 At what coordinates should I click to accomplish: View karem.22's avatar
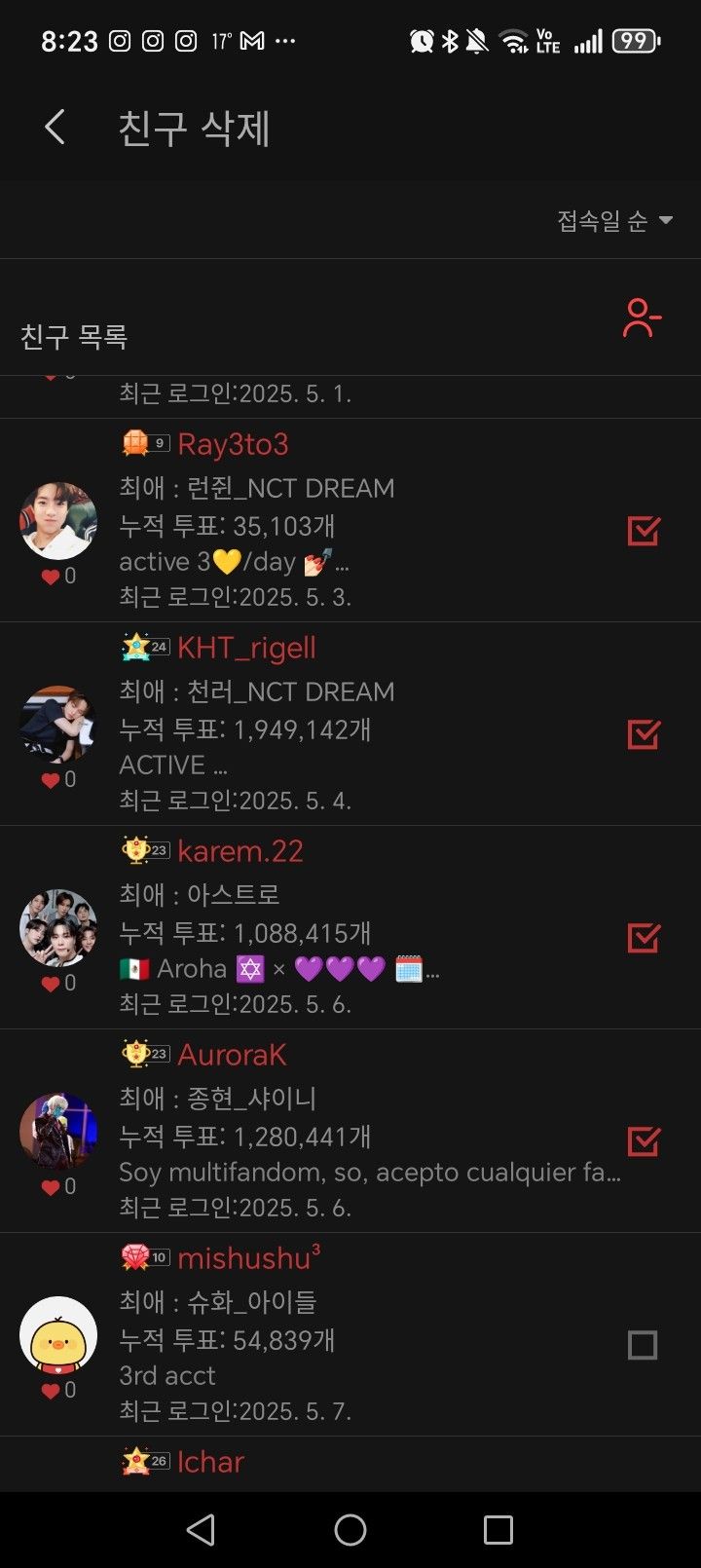(58, 928)
